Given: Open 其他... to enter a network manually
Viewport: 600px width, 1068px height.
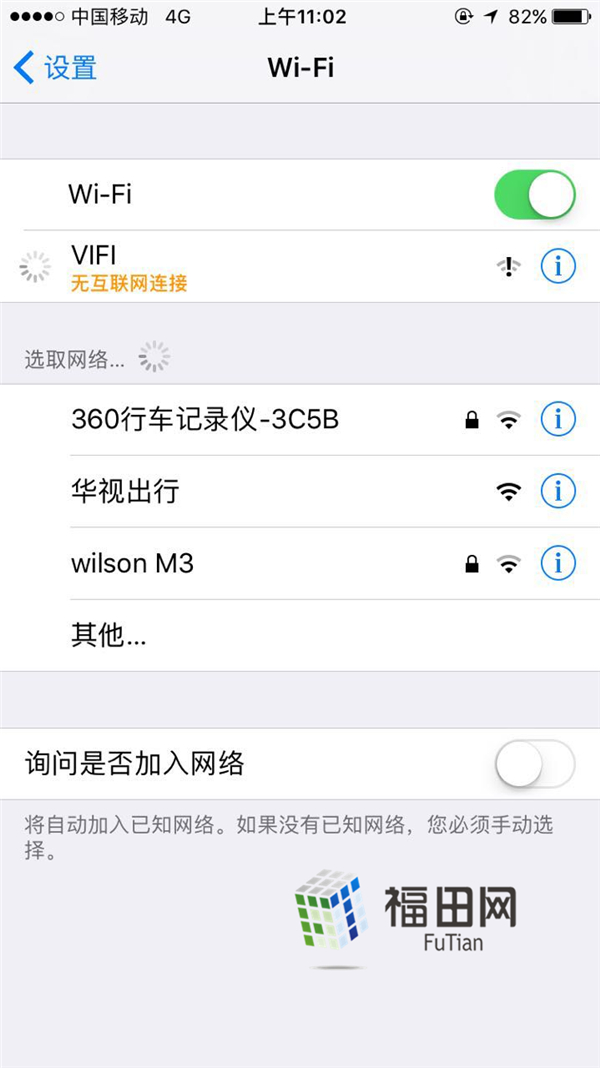Looking at the screenshot, I should click(108, 636).
